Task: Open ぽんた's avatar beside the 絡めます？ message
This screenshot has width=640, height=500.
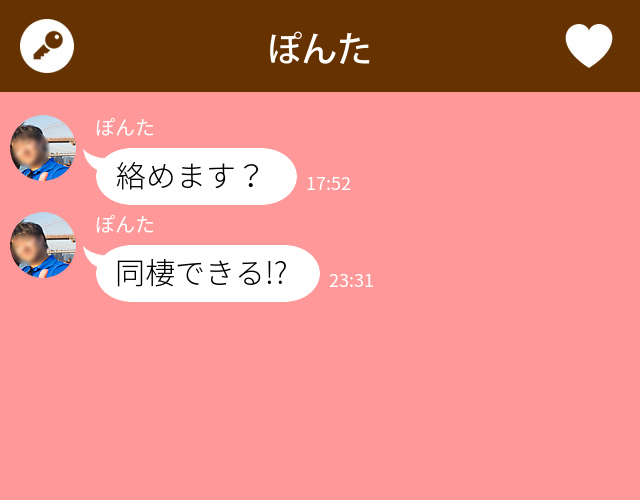Action: pos(43,148)
